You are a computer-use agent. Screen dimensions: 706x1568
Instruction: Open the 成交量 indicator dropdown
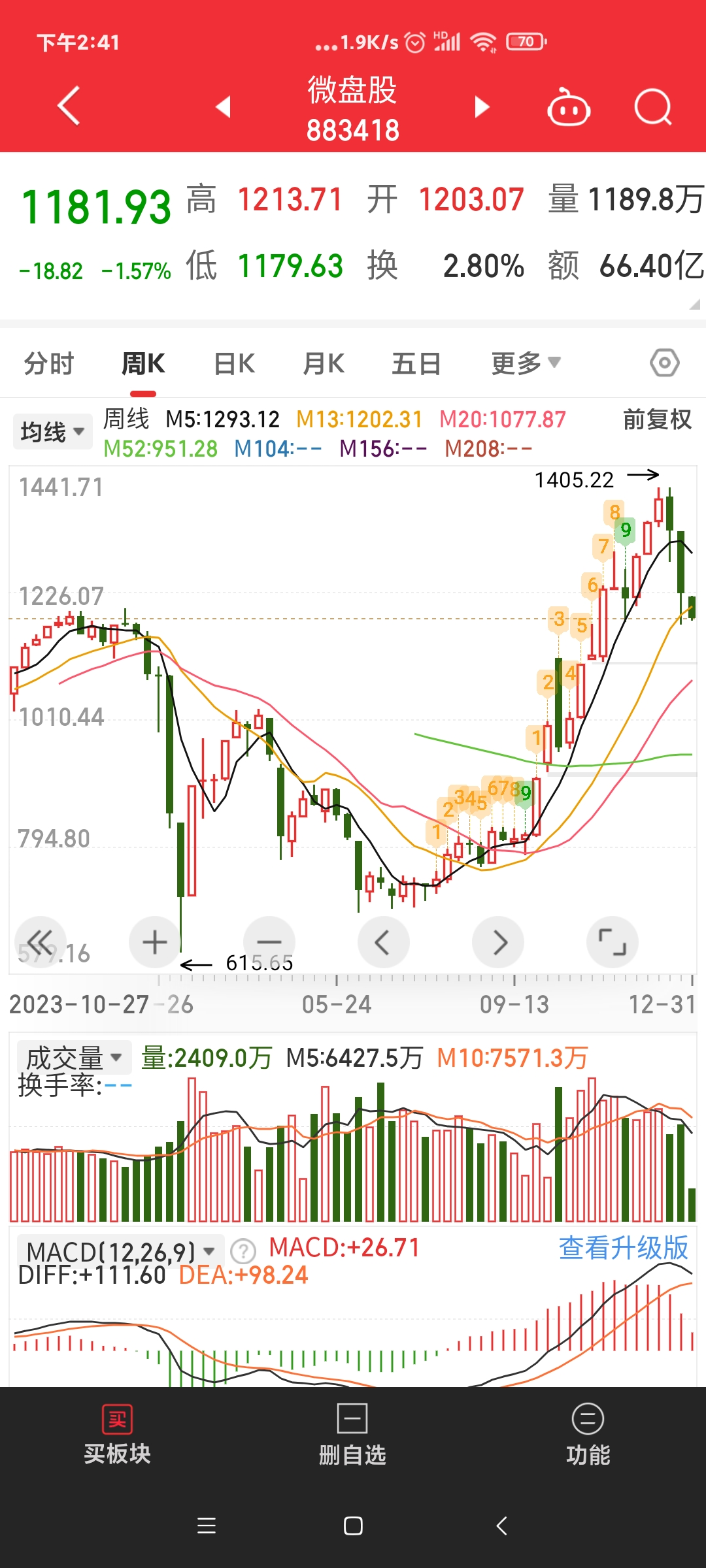point(74,1057)
